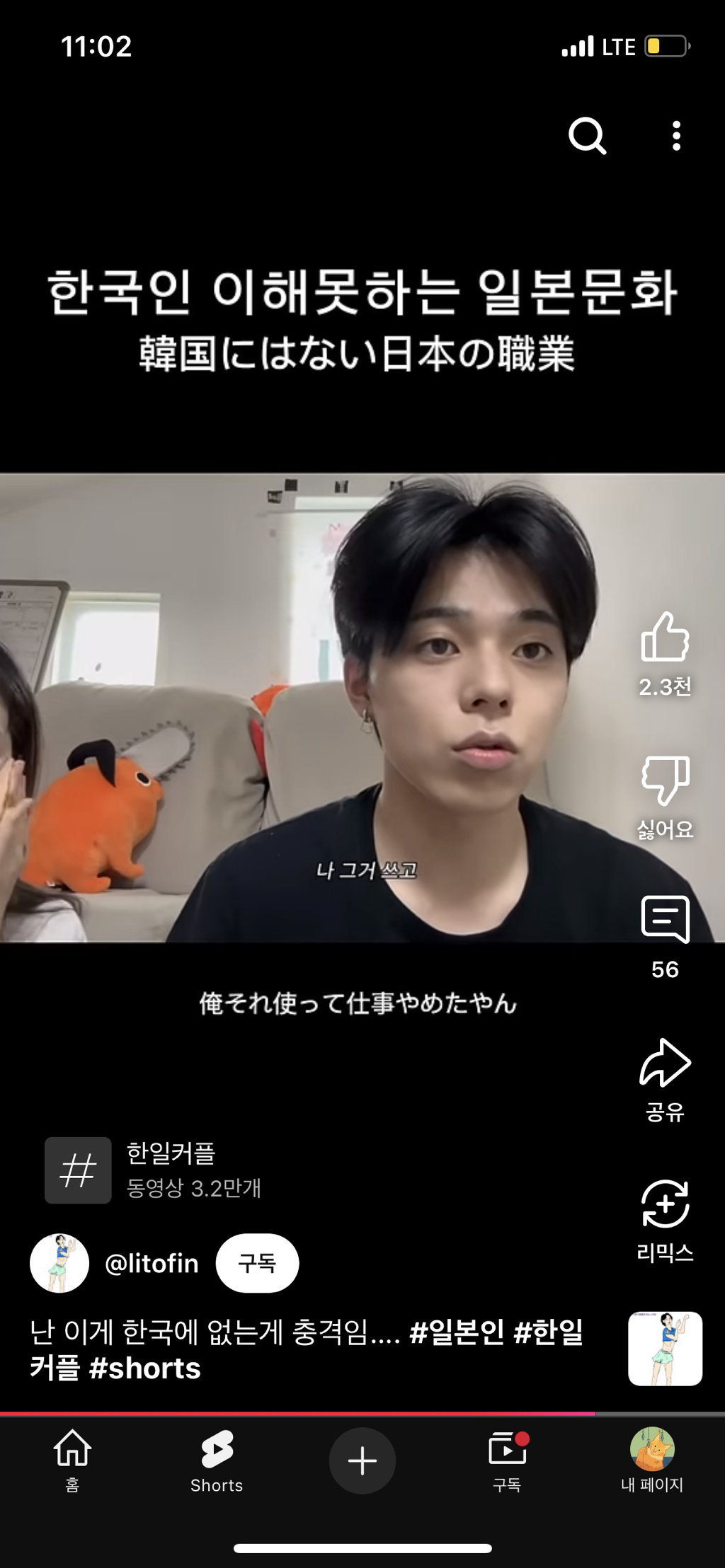Open the 56 comments

click(664, 920)
